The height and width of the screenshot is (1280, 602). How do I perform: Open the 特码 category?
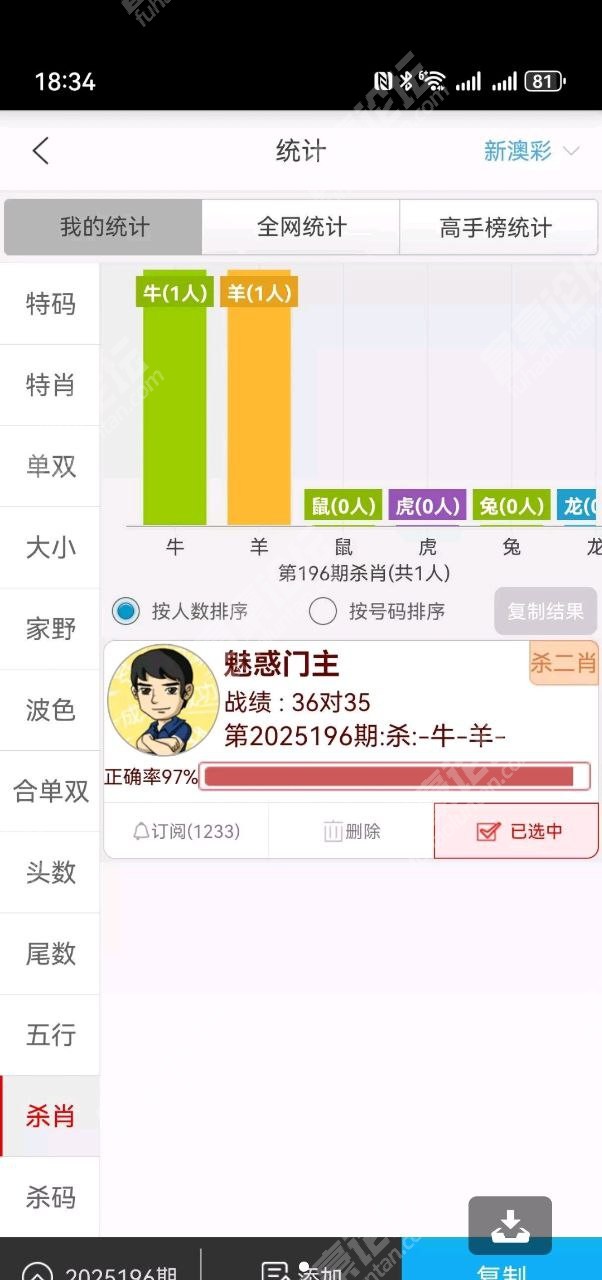(x=50, y=304)
